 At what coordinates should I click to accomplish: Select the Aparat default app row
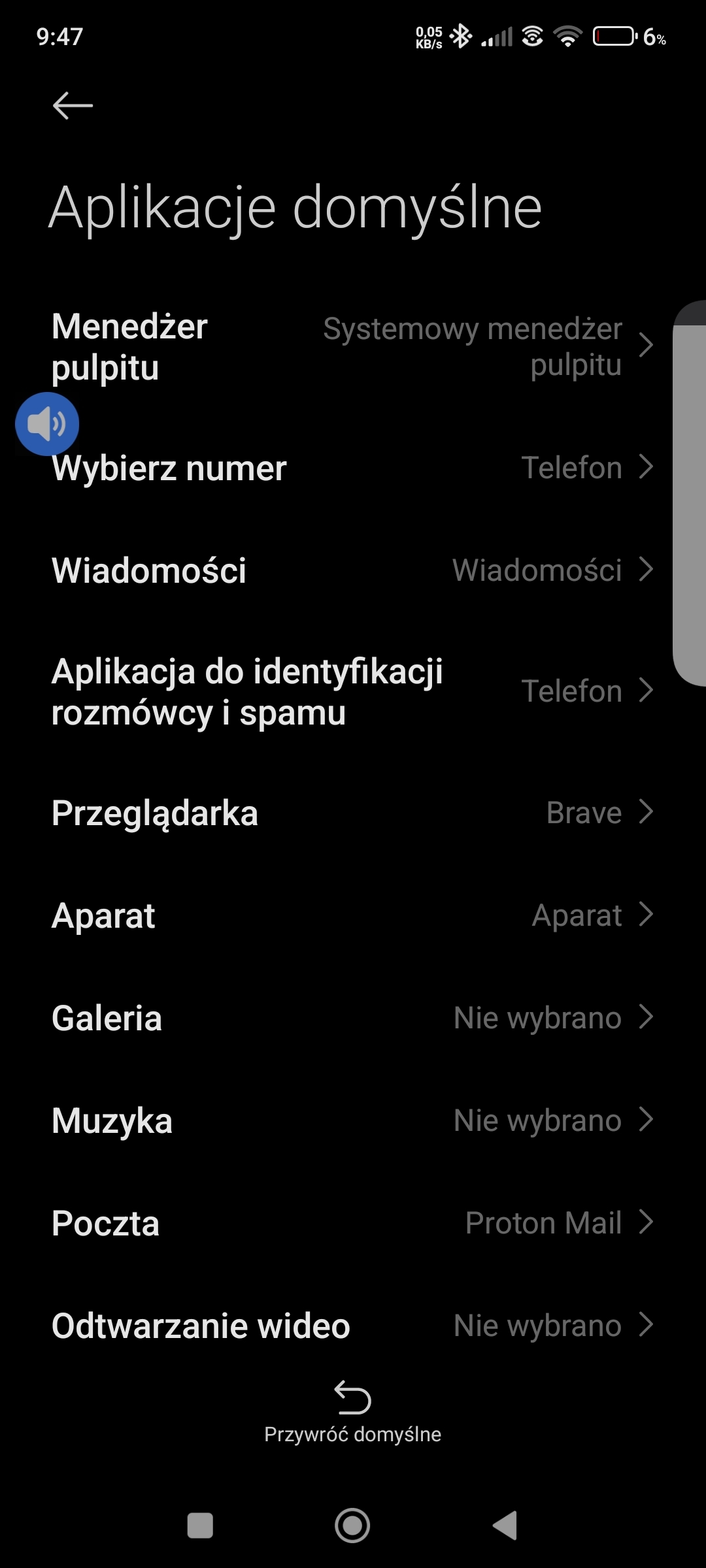[353, 915]
